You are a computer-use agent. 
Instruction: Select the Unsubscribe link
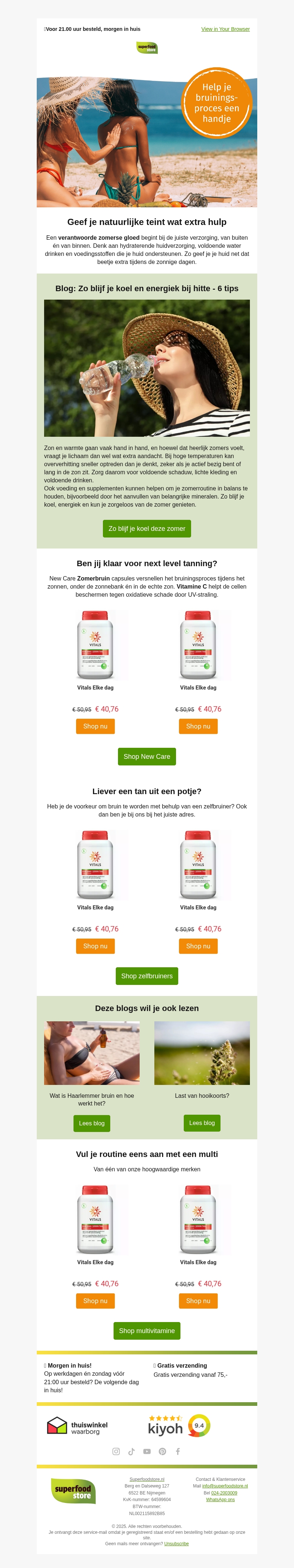[x=176, y=1544]
